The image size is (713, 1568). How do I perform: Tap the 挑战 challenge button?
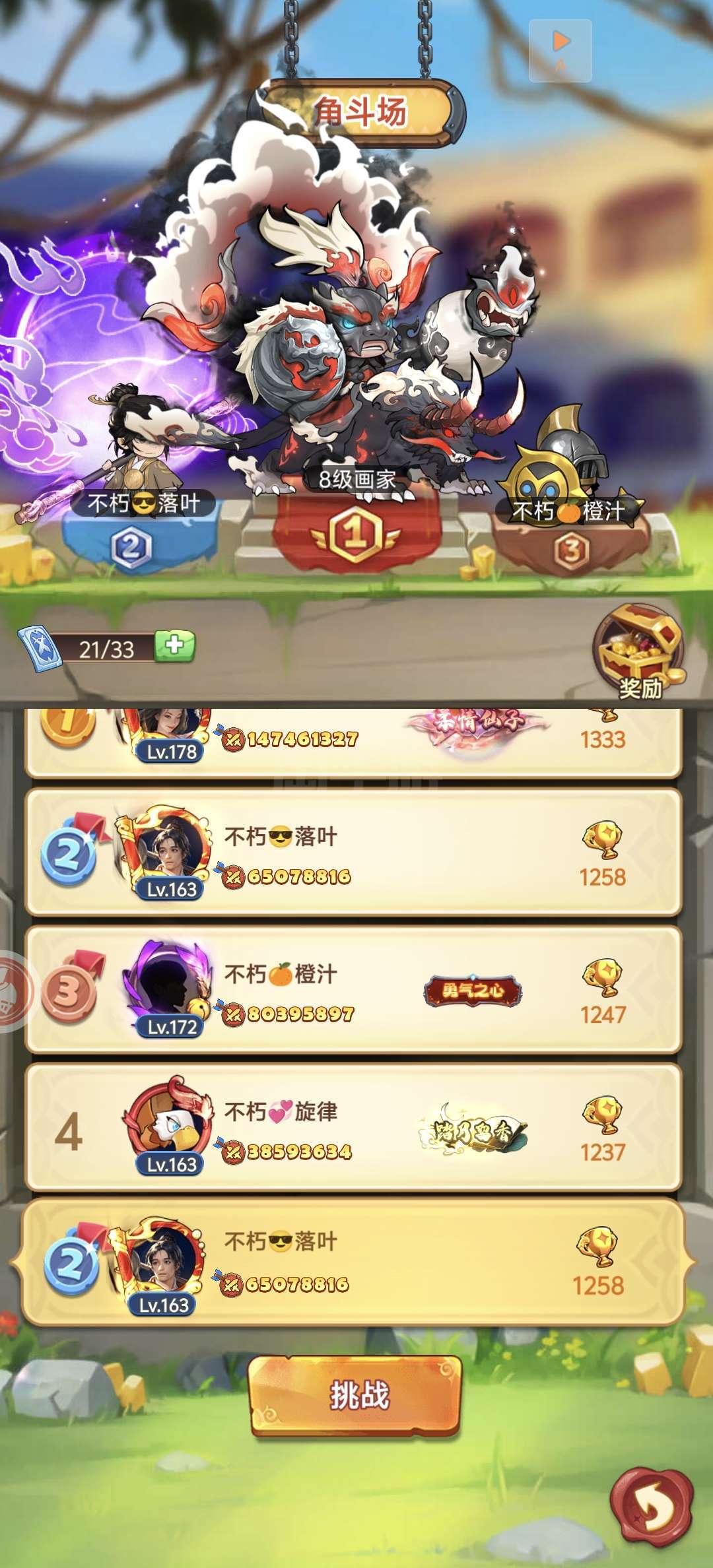[355, 1395]
